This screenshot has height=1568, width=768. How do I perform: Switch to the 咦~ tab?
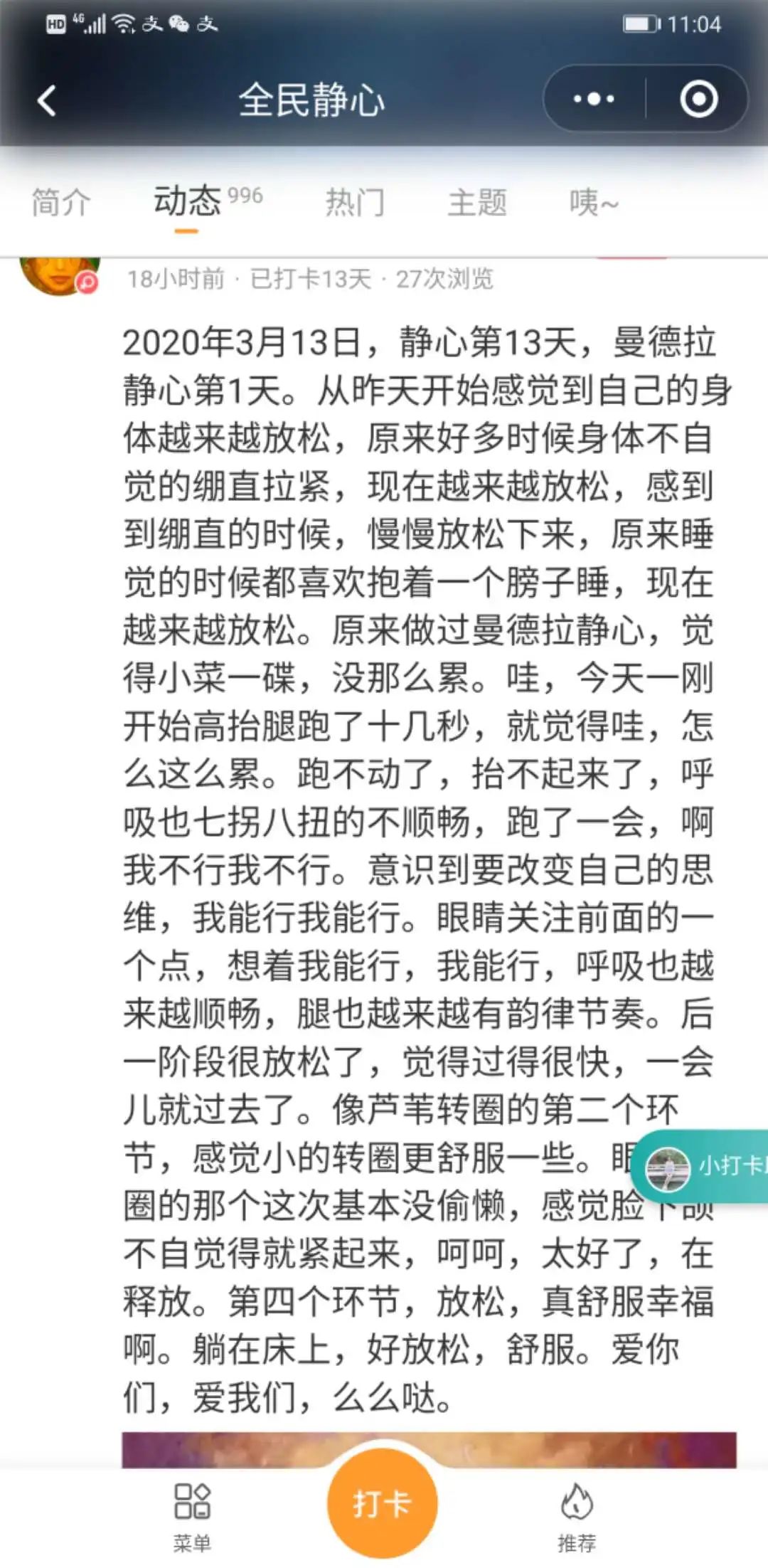point(594,203)
